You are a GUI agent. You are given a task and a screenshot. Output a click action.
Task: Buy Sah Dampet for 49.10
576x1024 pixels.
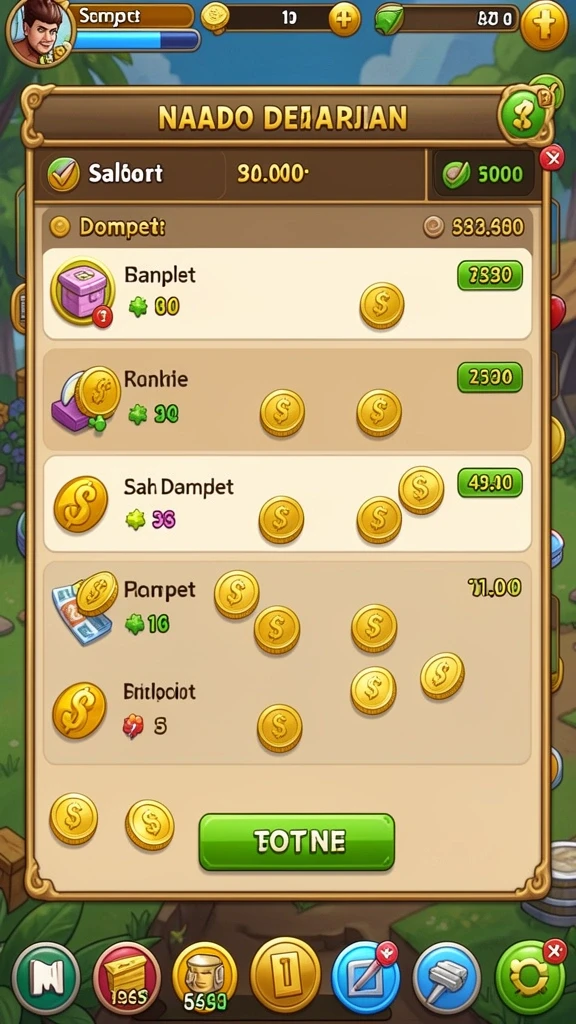pyautogui.click(x=490, y=483)
